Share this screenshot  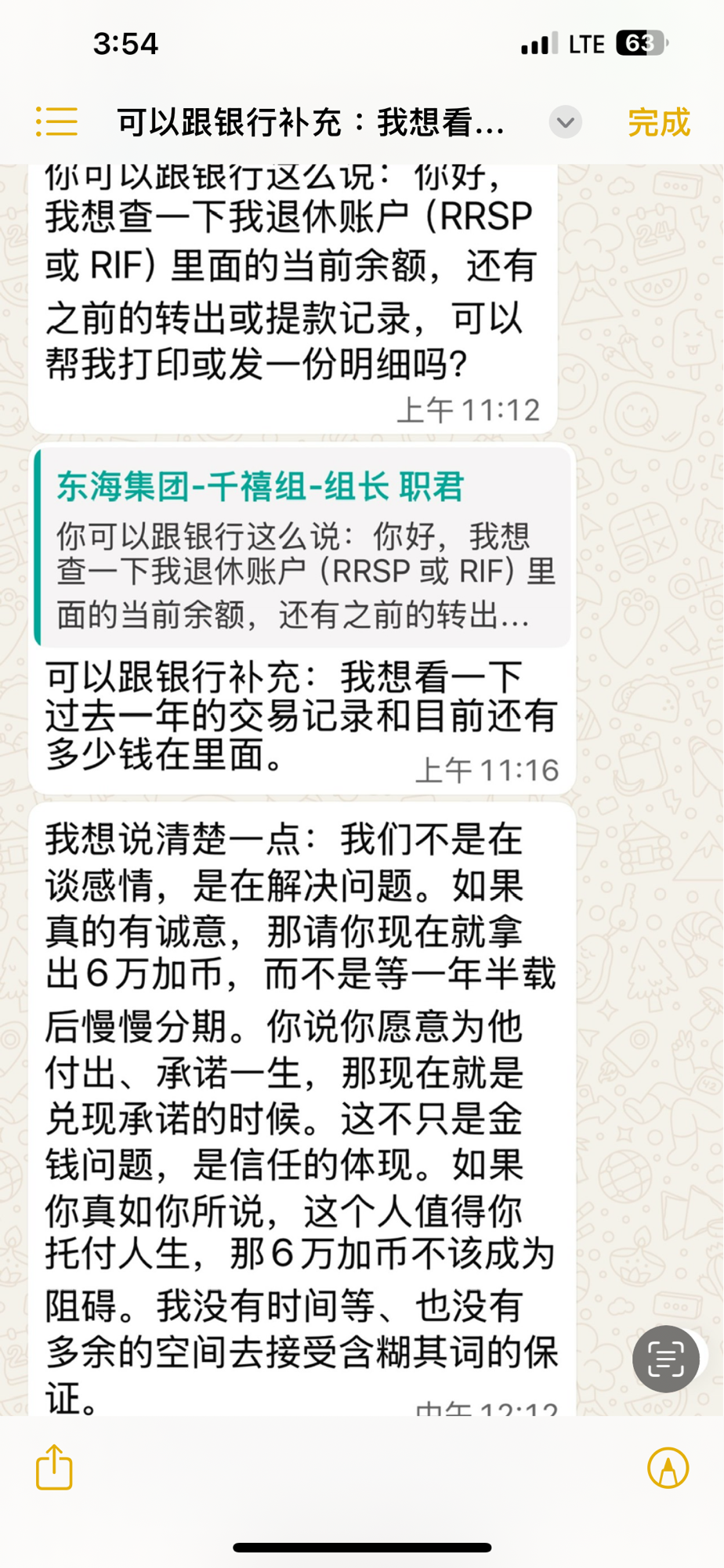pyautogui.click(x=54, y=1467)
